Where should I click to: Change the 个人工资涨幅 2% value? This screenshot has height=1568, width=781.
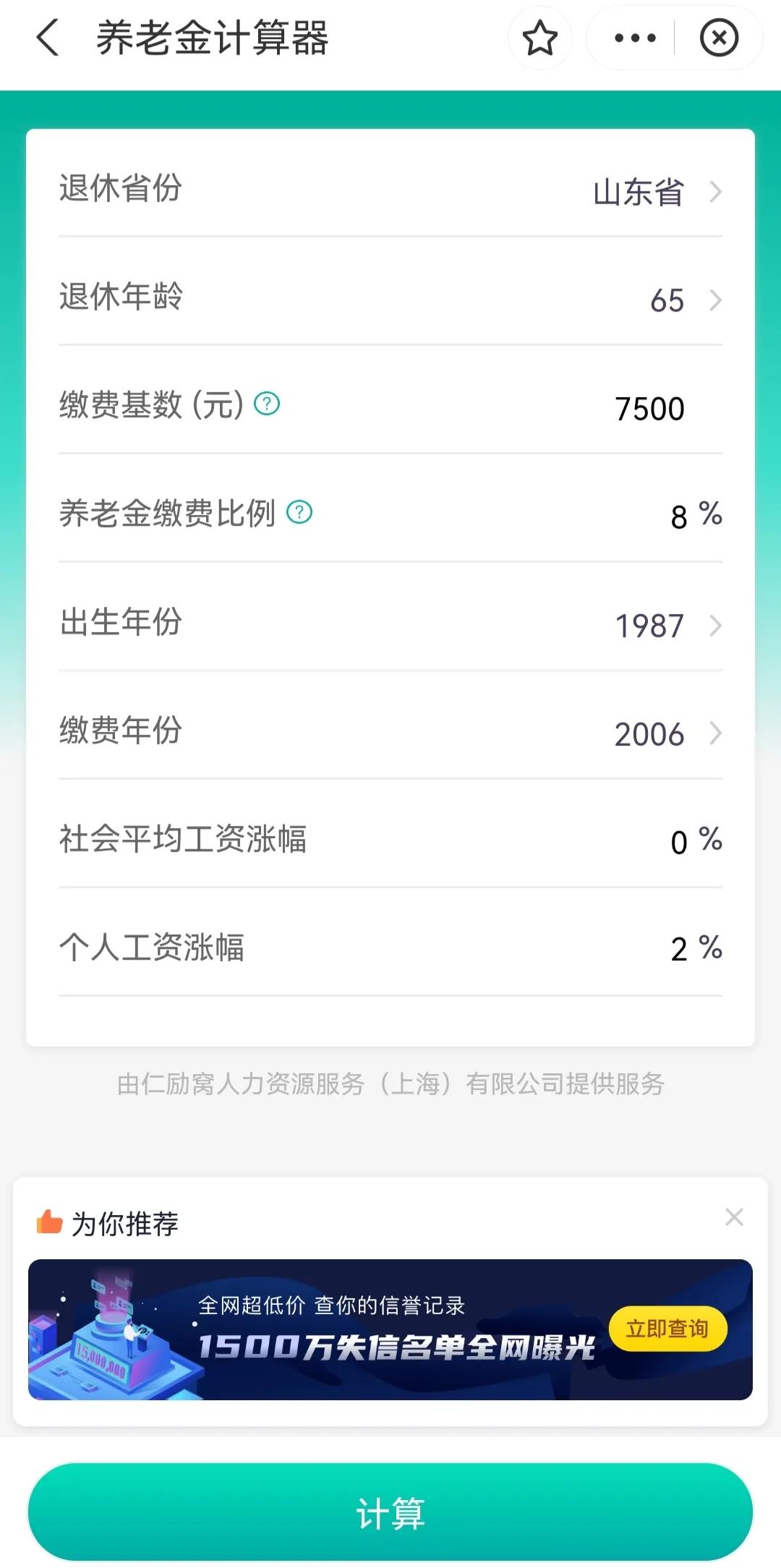[x=694, y=949]
